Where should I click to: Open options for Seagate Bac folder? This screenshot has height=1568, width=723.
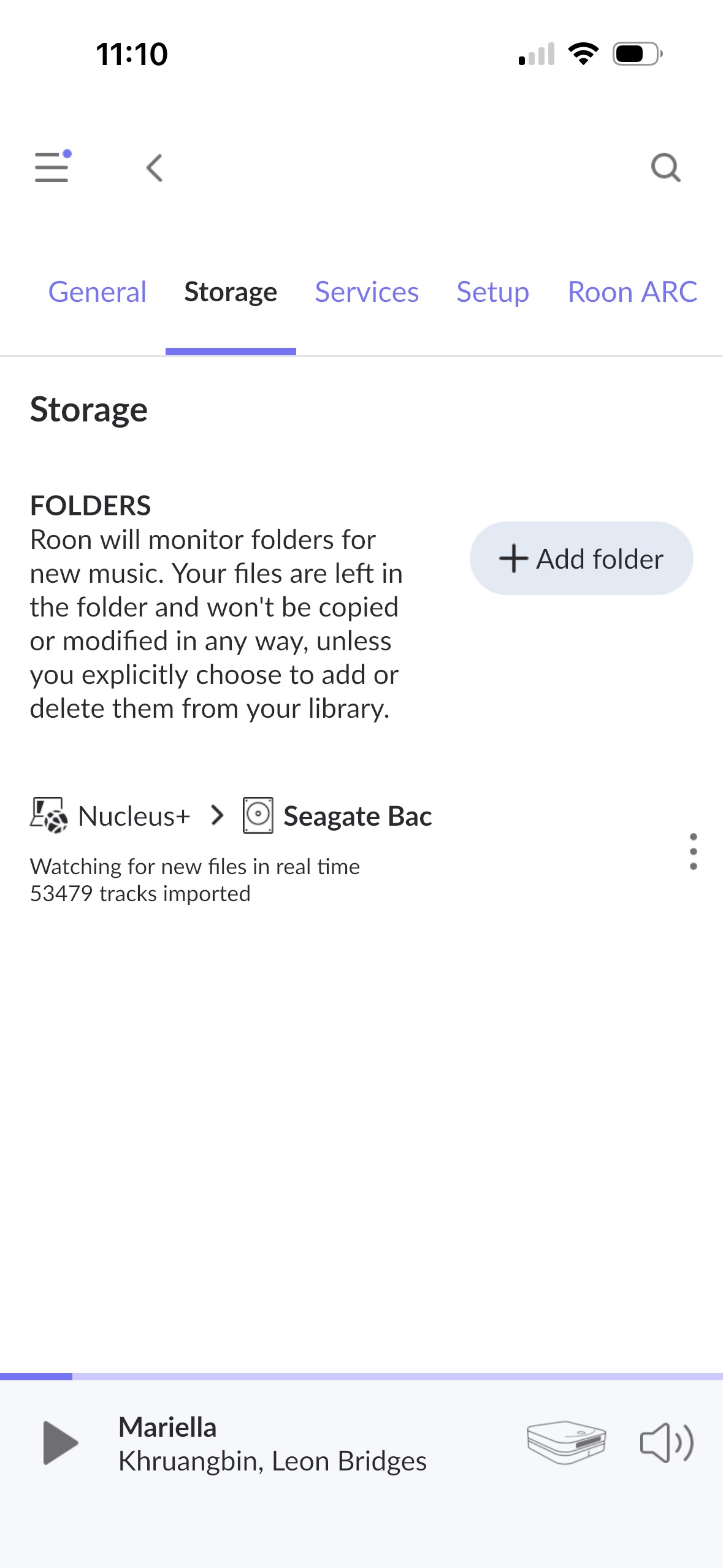693,851
